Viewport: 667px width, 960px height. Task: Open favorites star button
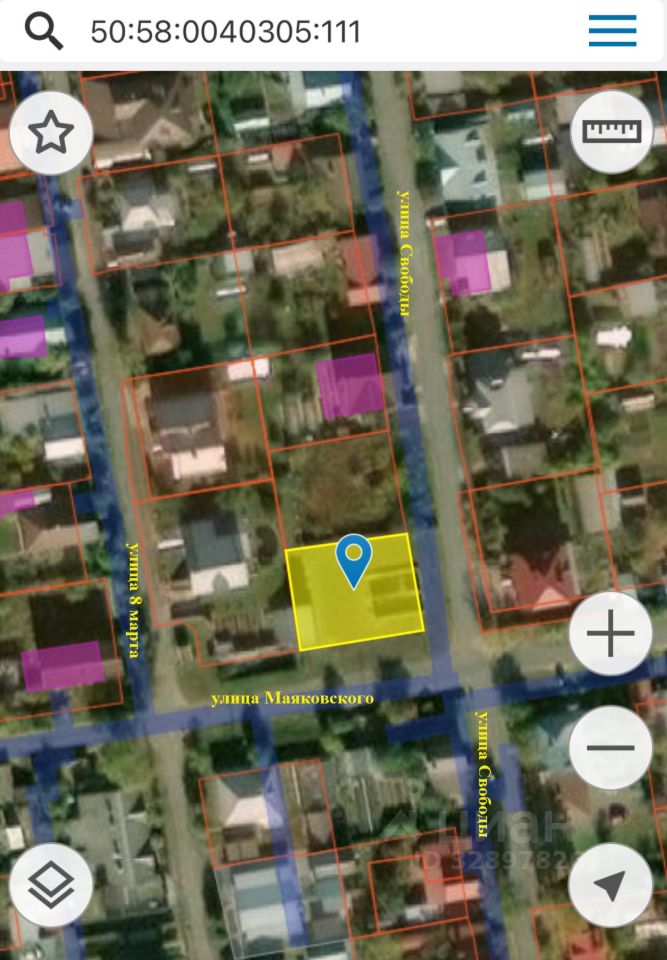pos(51,134)
